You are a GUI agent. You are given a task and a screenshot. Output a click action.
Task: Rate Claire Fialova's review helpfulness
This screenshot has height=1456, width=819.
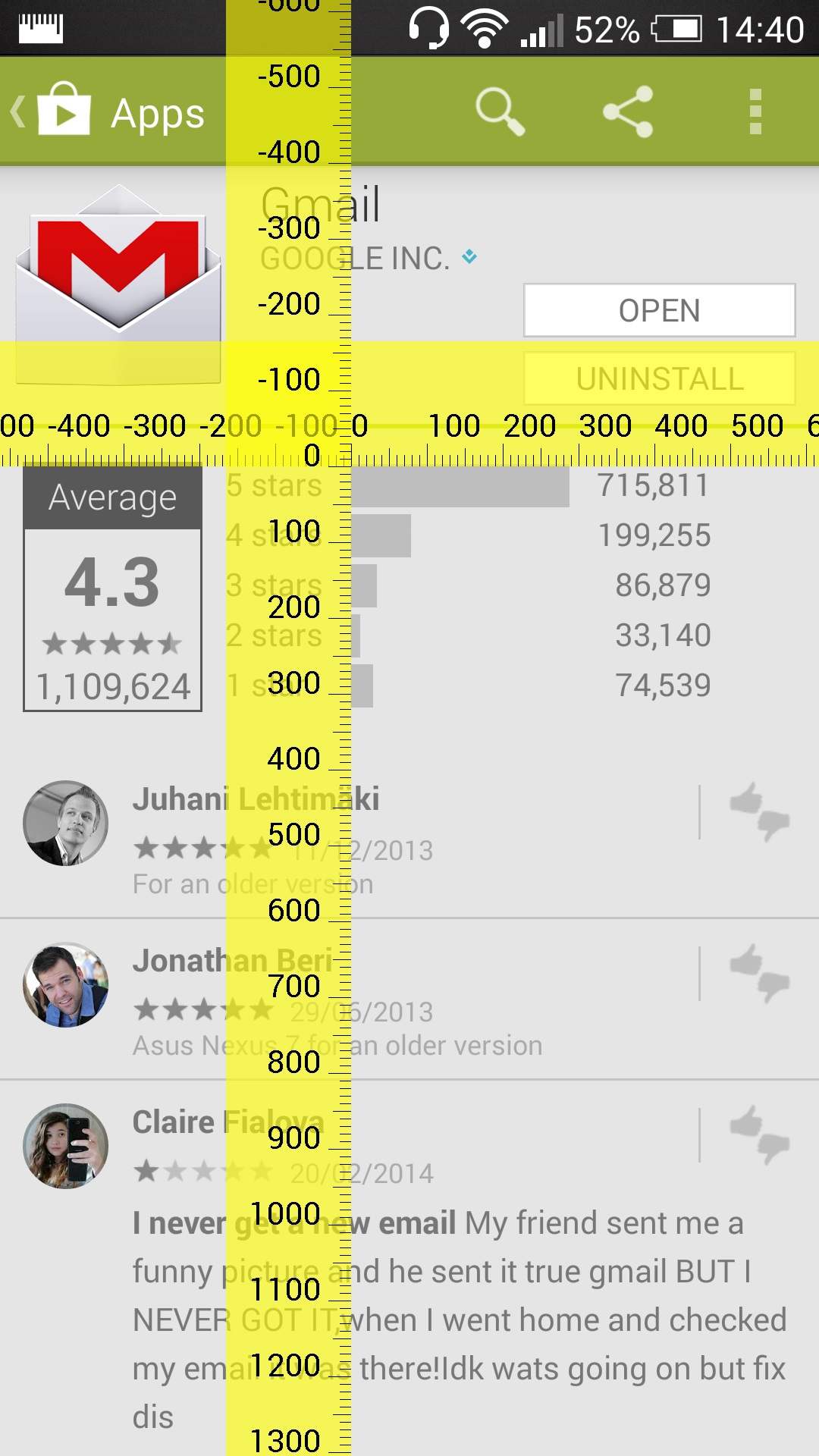(x=759, y=1134)
